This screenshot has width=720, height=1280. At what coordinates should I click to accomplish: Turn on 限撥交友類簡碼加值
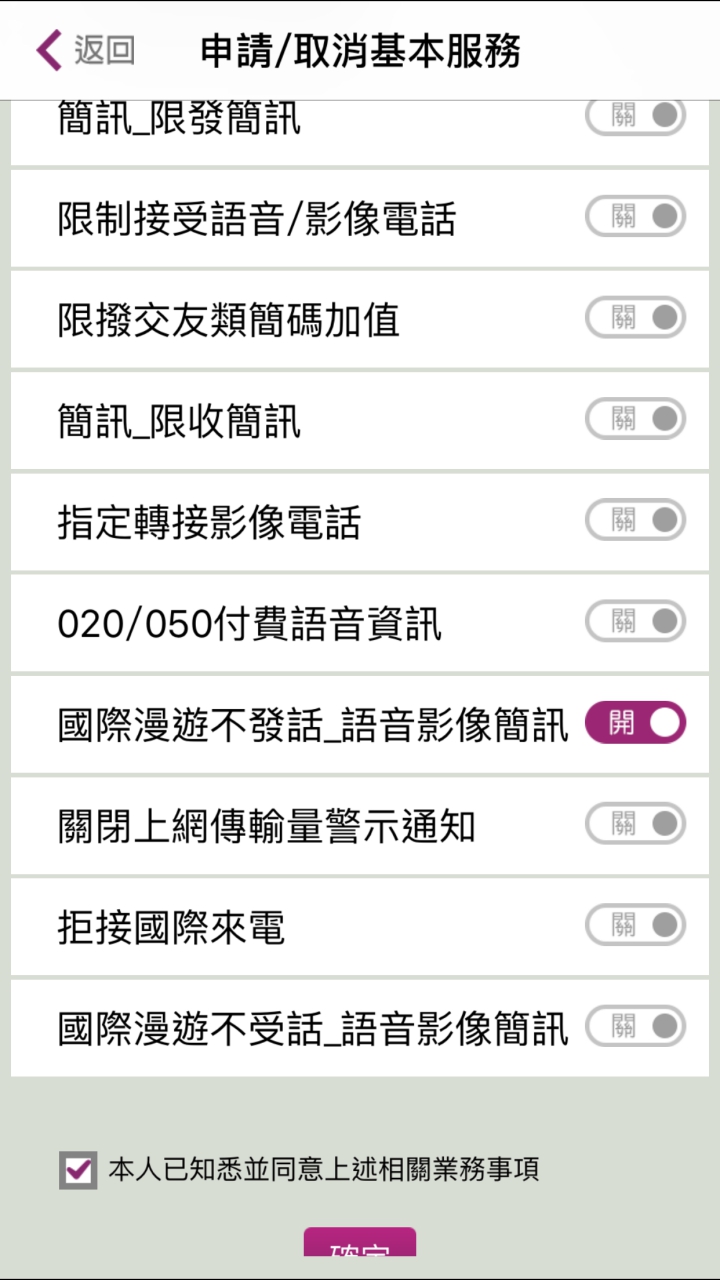click(635, 318)
